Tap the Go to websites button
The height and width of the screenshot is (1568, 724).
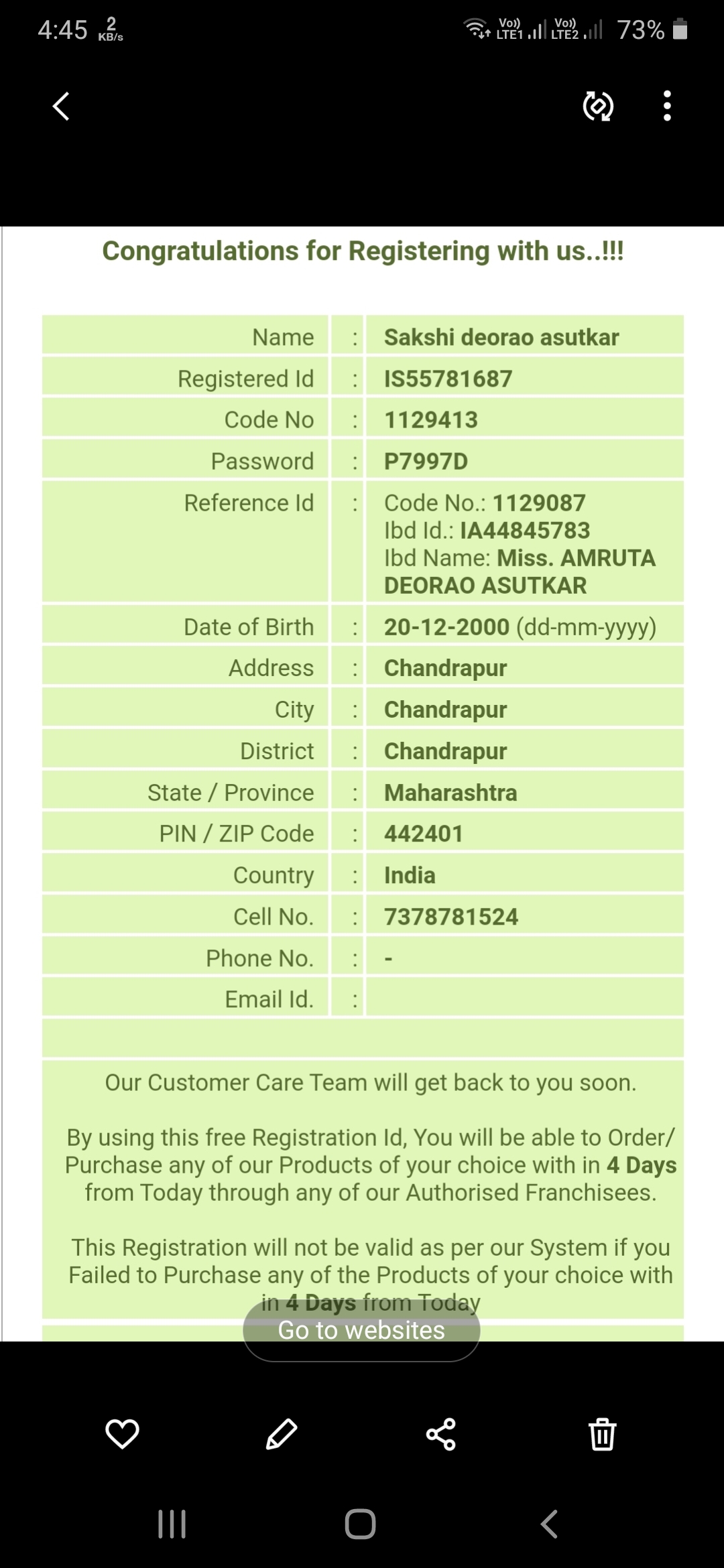(361, 1329)
